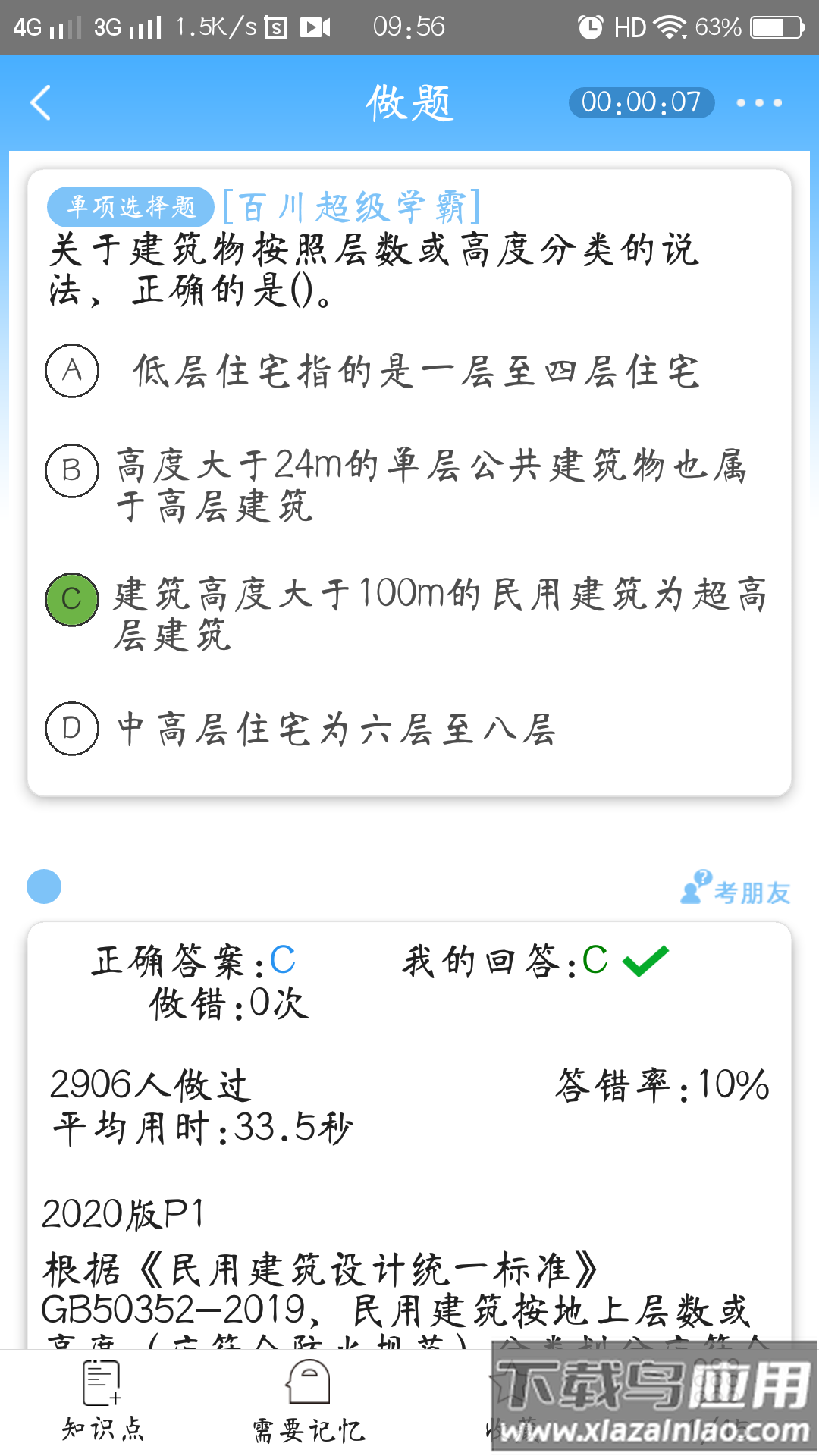This screenshot has height=1456, width=819.
Task: Tap the blue circle indicator above answer card
Action: click(x=44, y=885)
